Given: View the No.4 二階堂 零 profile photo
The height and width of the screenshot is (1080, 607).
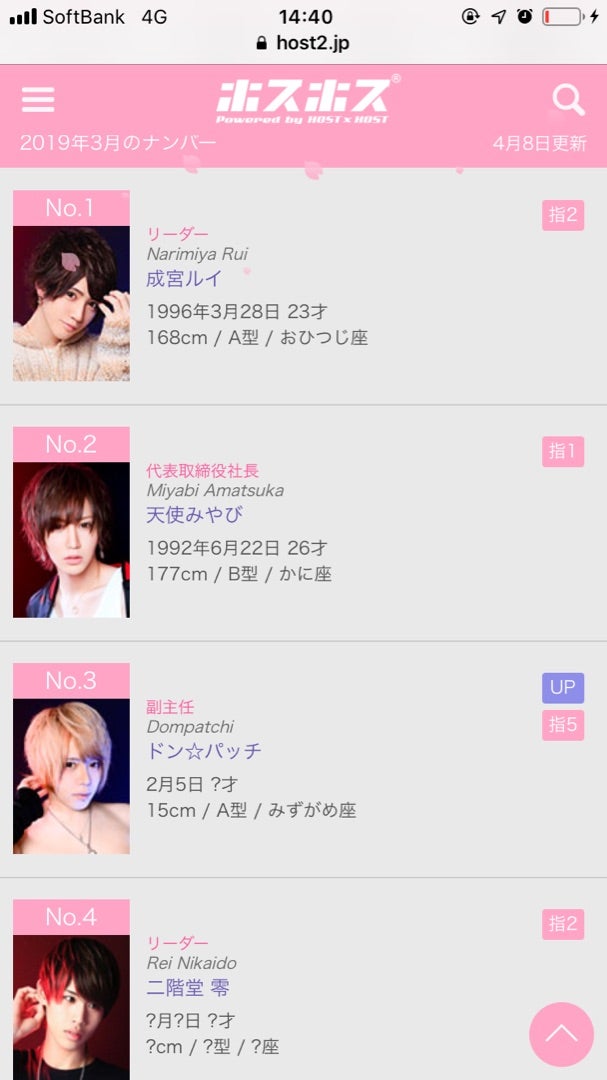Looking at the screenshot, I should tap(71, 1005).
